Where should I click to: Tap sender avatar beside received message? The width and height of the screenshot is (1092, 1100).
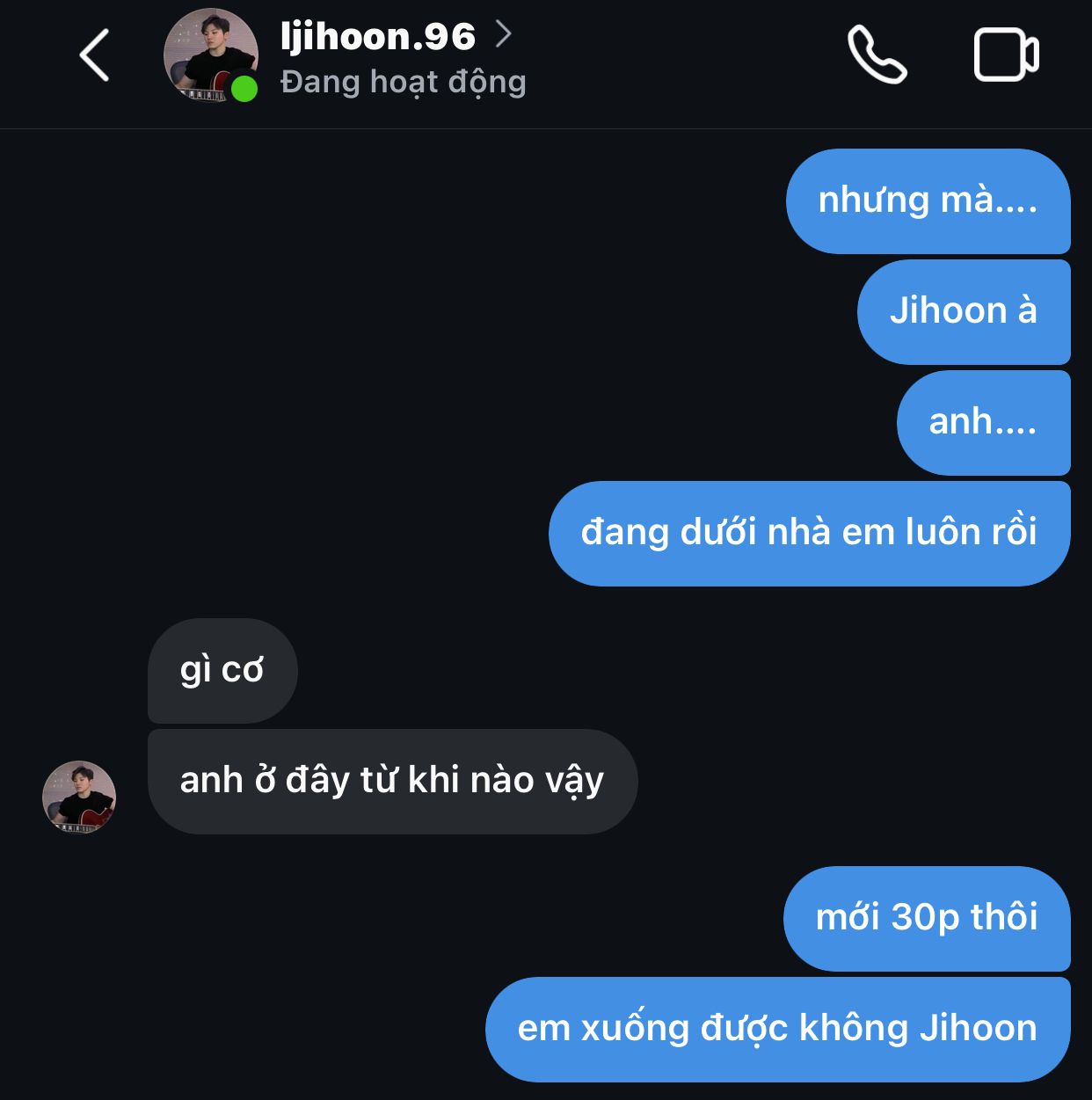tap(79, 797)
